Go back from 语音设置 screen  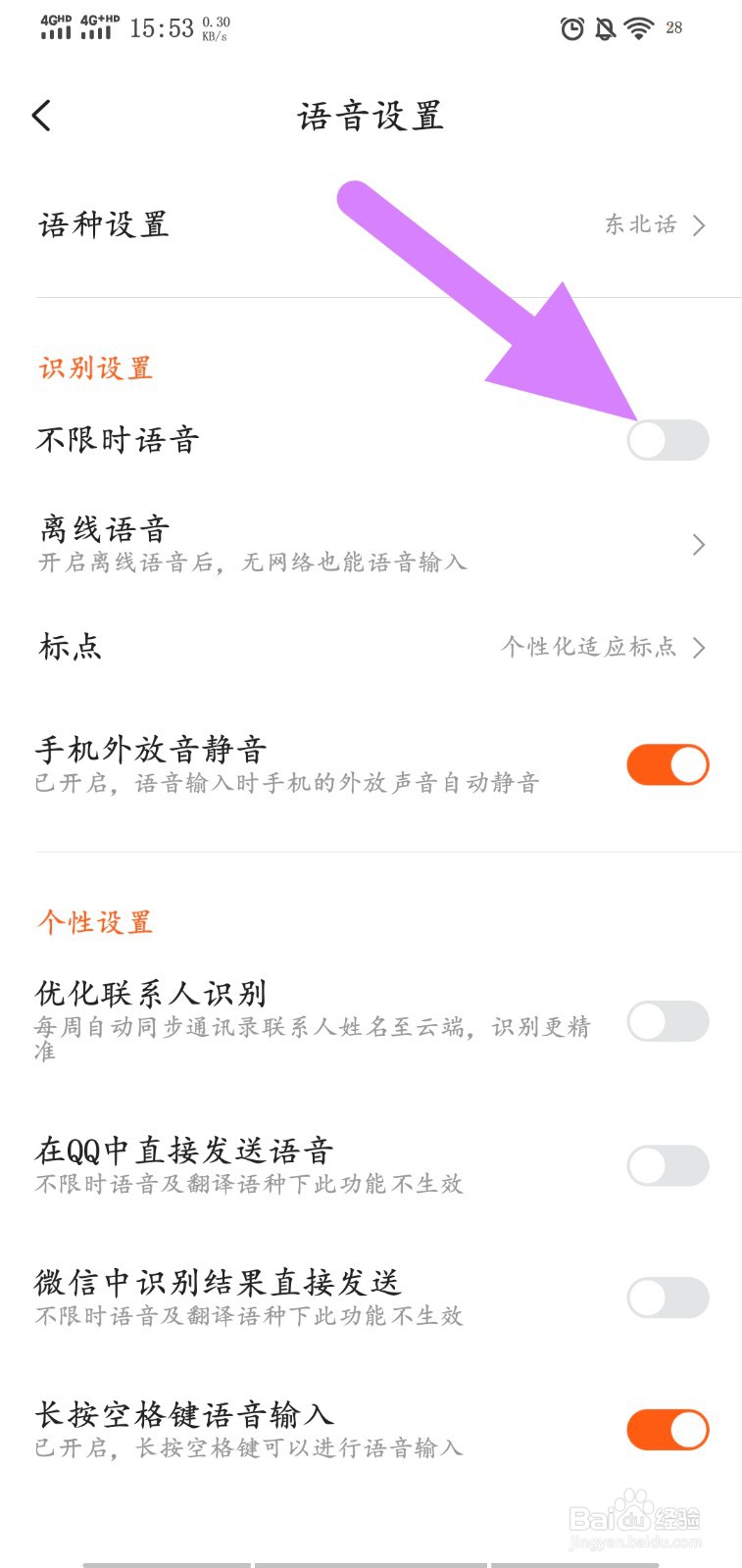tap(41, 117)
